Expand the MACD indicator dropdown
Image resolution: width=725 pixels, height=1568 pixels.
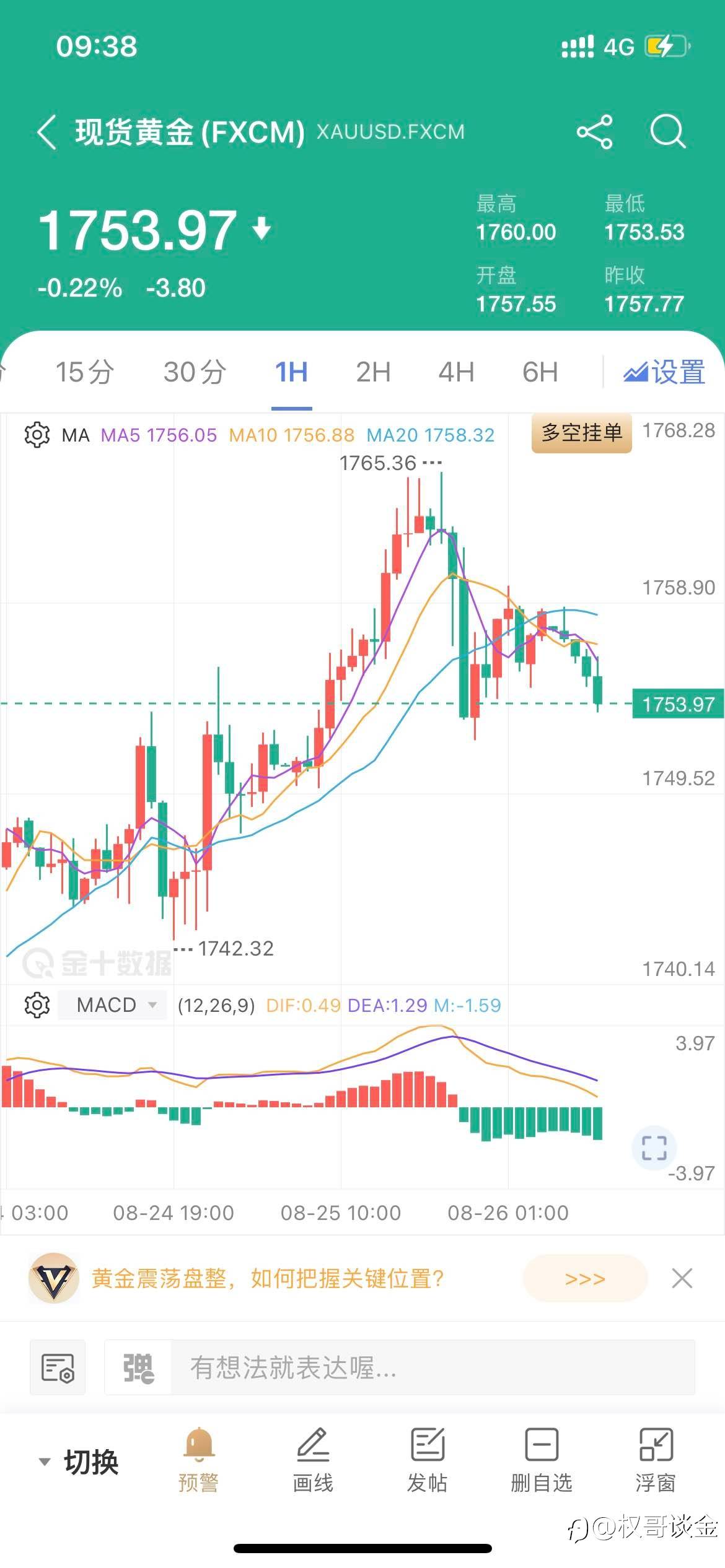tap(112, 1004)
